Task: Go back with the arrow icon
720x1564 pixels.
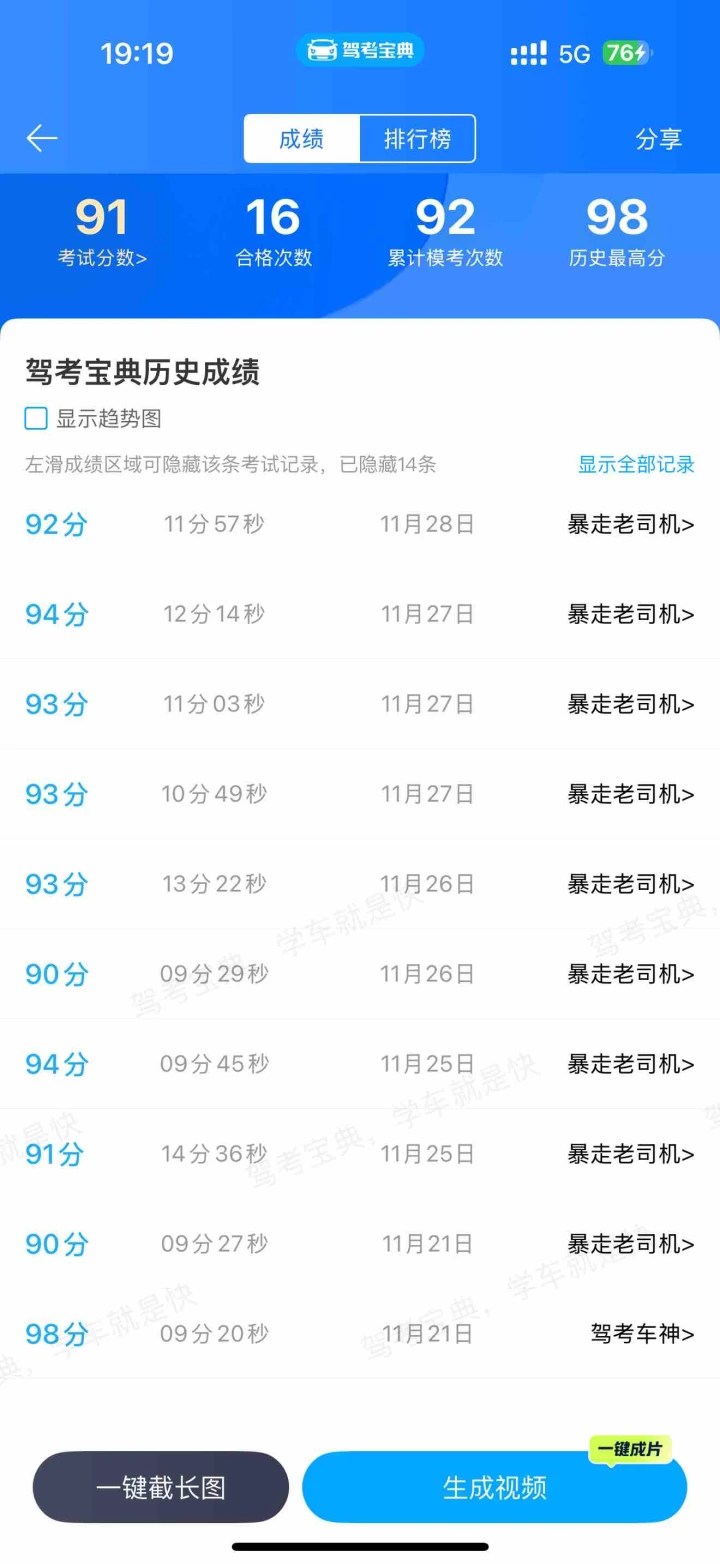Action: tap(42, 138)
